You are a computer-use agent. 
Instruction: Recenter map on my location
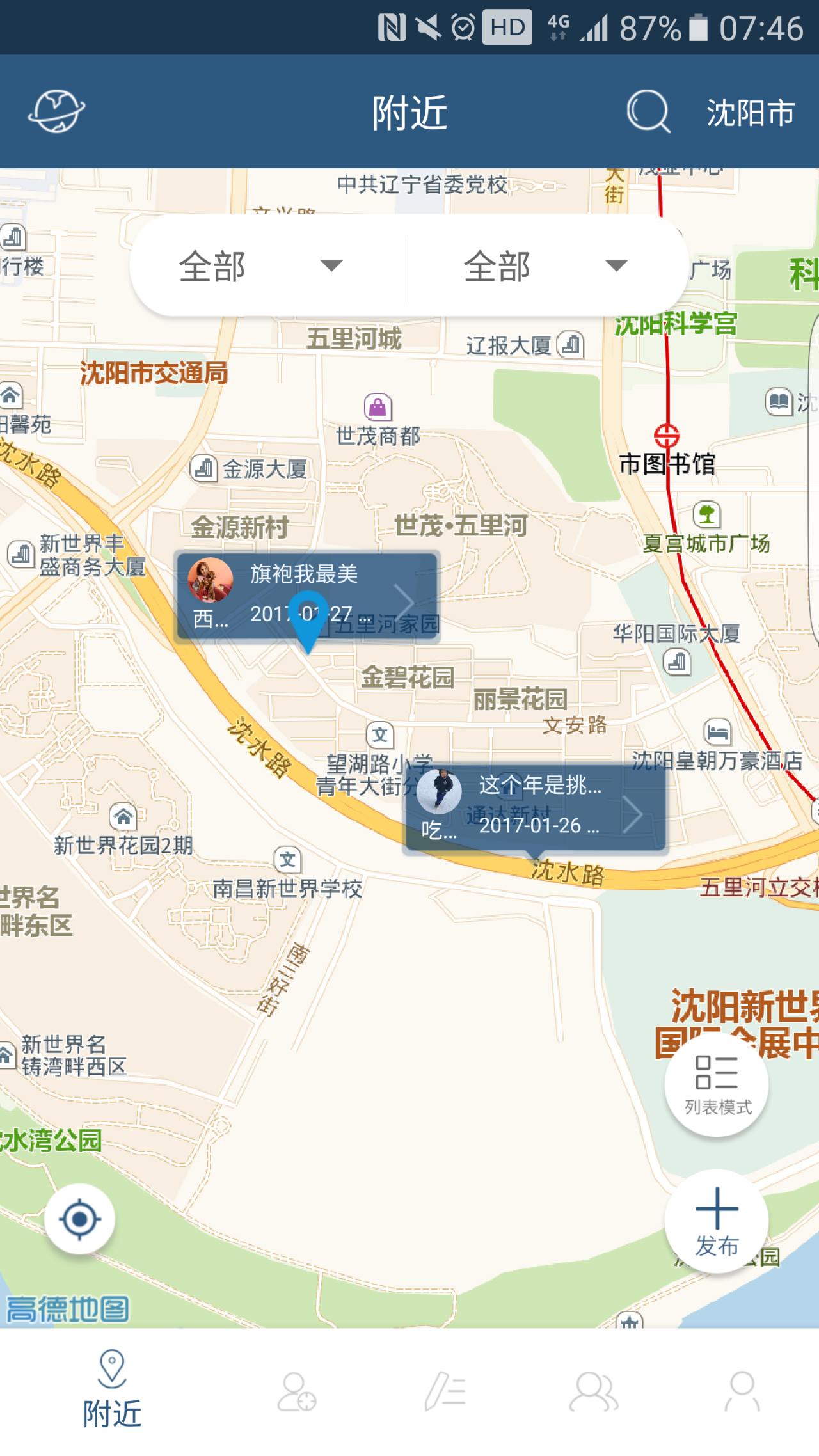pos(80,1219)
